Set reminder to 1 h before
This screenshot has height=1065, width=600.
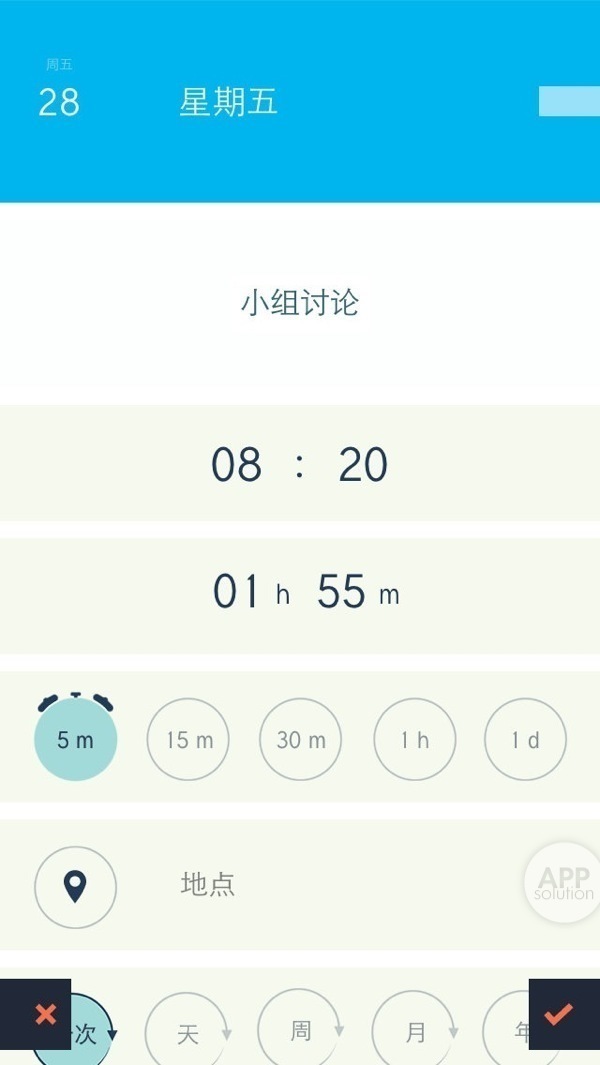414,740
